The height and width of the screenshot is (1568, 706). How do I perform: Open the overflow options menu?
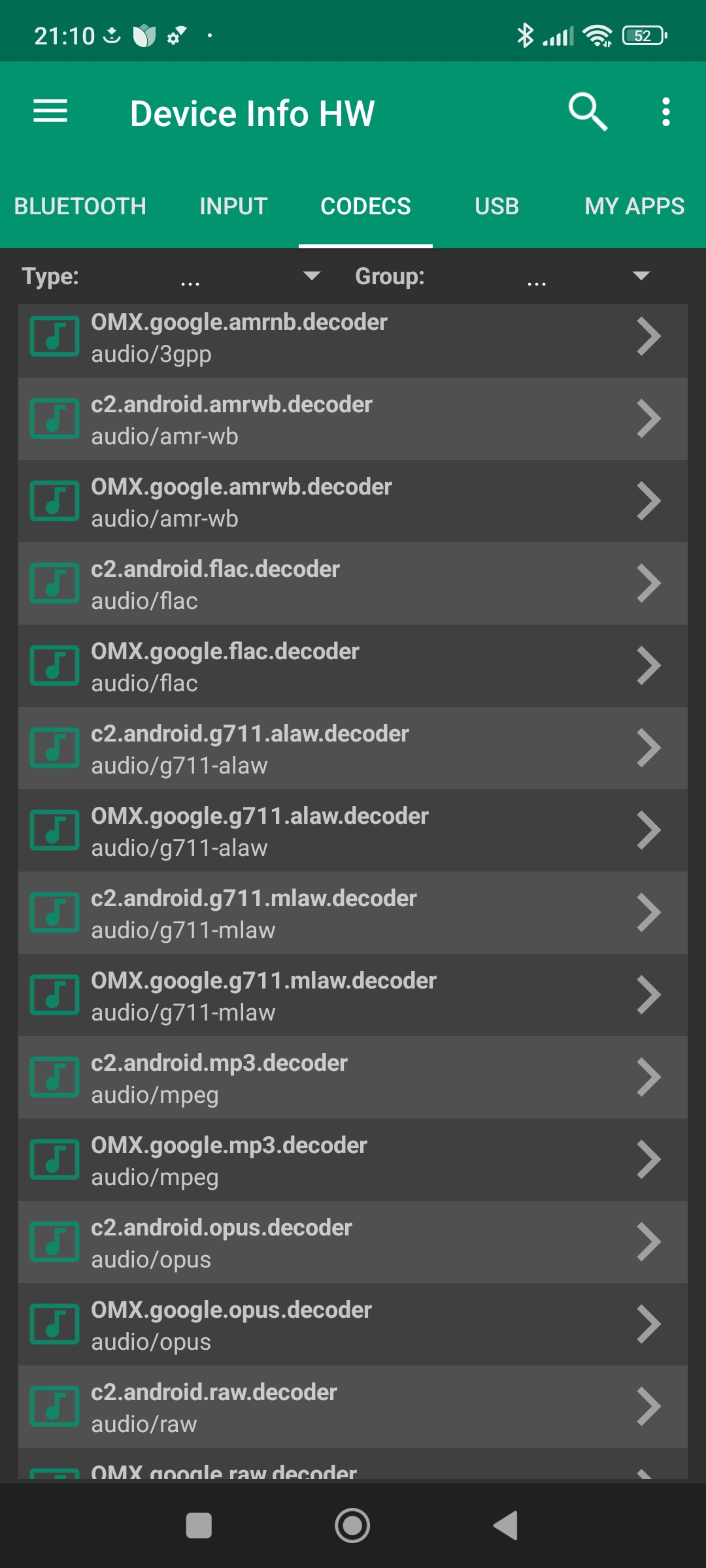(x=665, y=112)
